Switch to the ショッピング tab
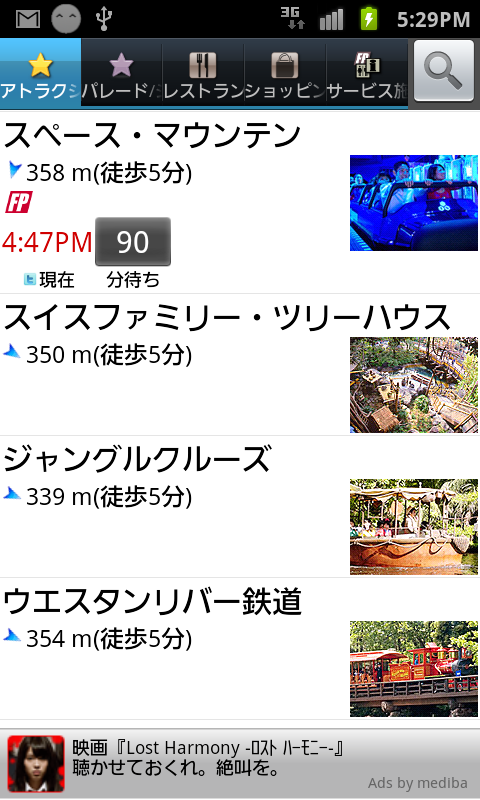Image resolution: width=480 pixels, height=800 pixels. tap(285, 73)
